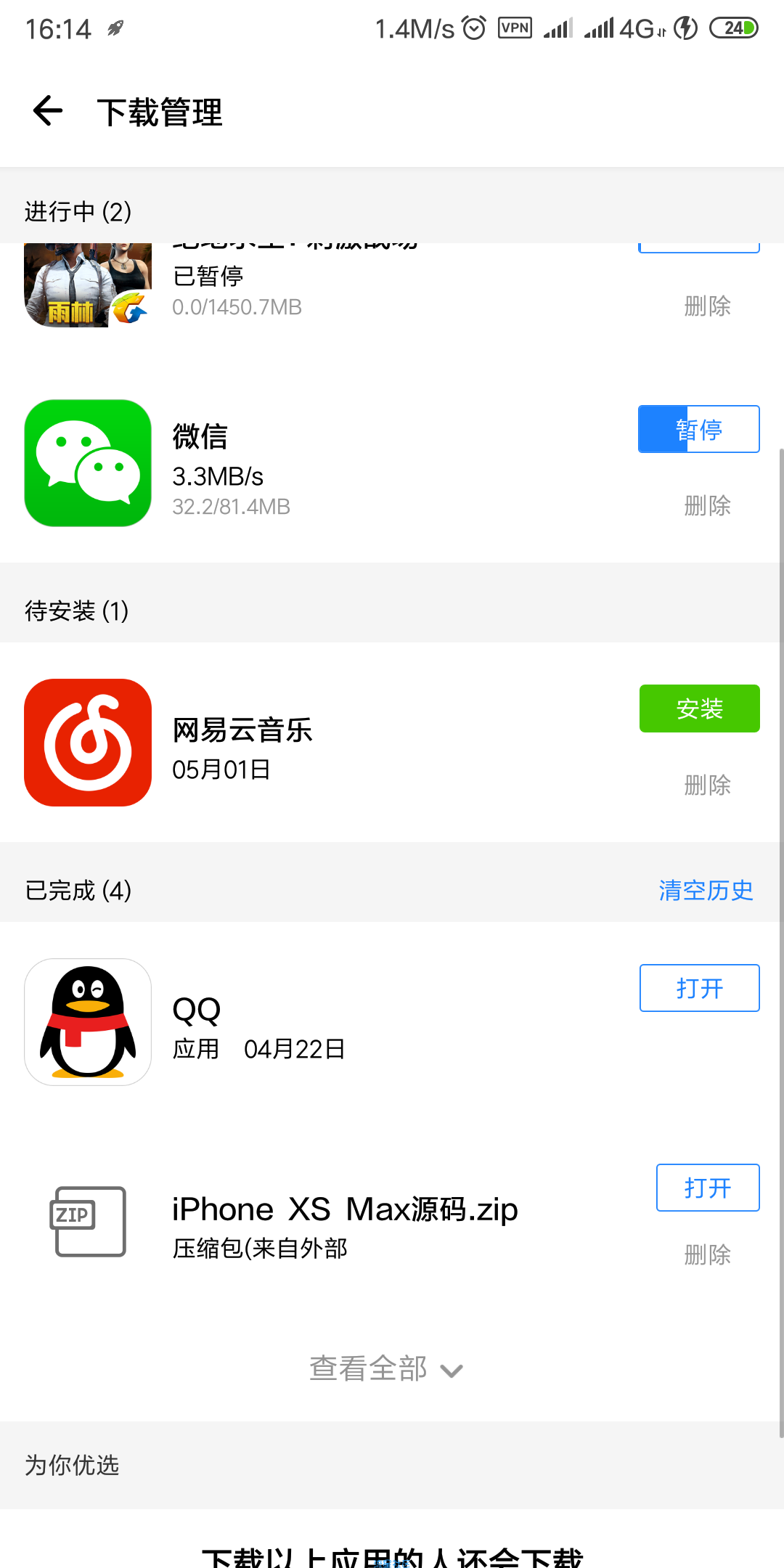784x1568 pixels.
Task: Delete the paused game download
Action: tap(707, 306)
